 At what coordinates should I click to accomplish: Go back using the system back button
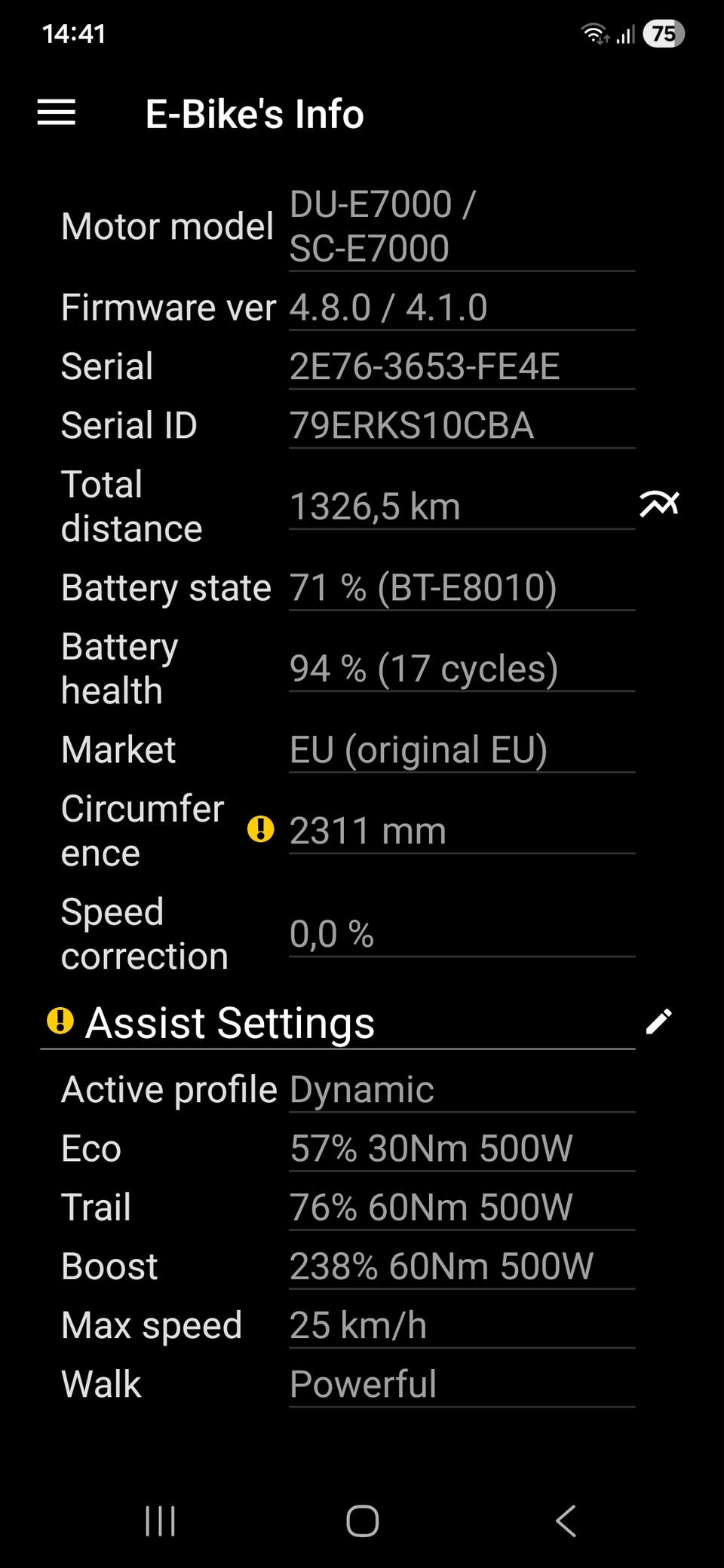point(566,1521)
